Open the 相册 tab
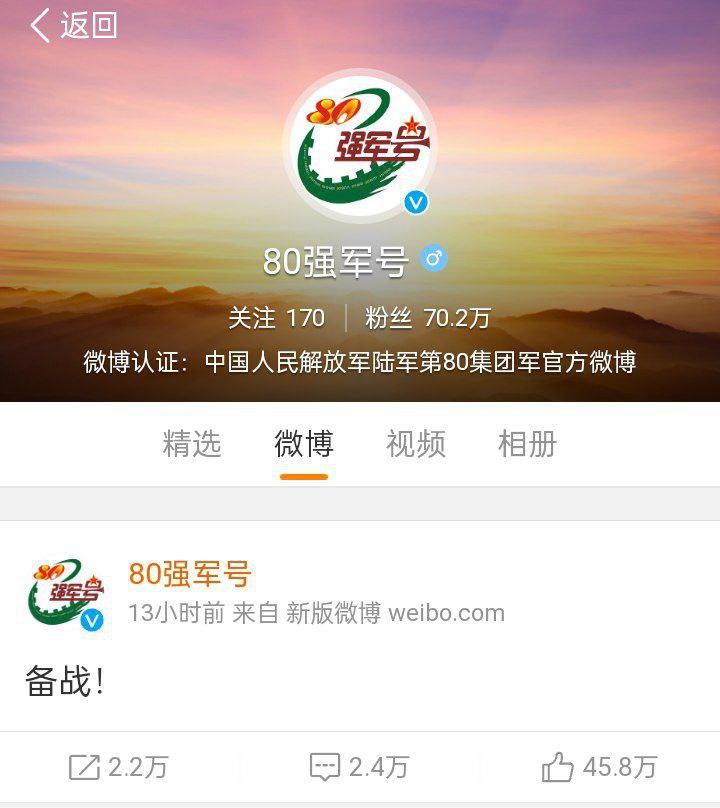720x808 pixels. (x=527, y=444)
